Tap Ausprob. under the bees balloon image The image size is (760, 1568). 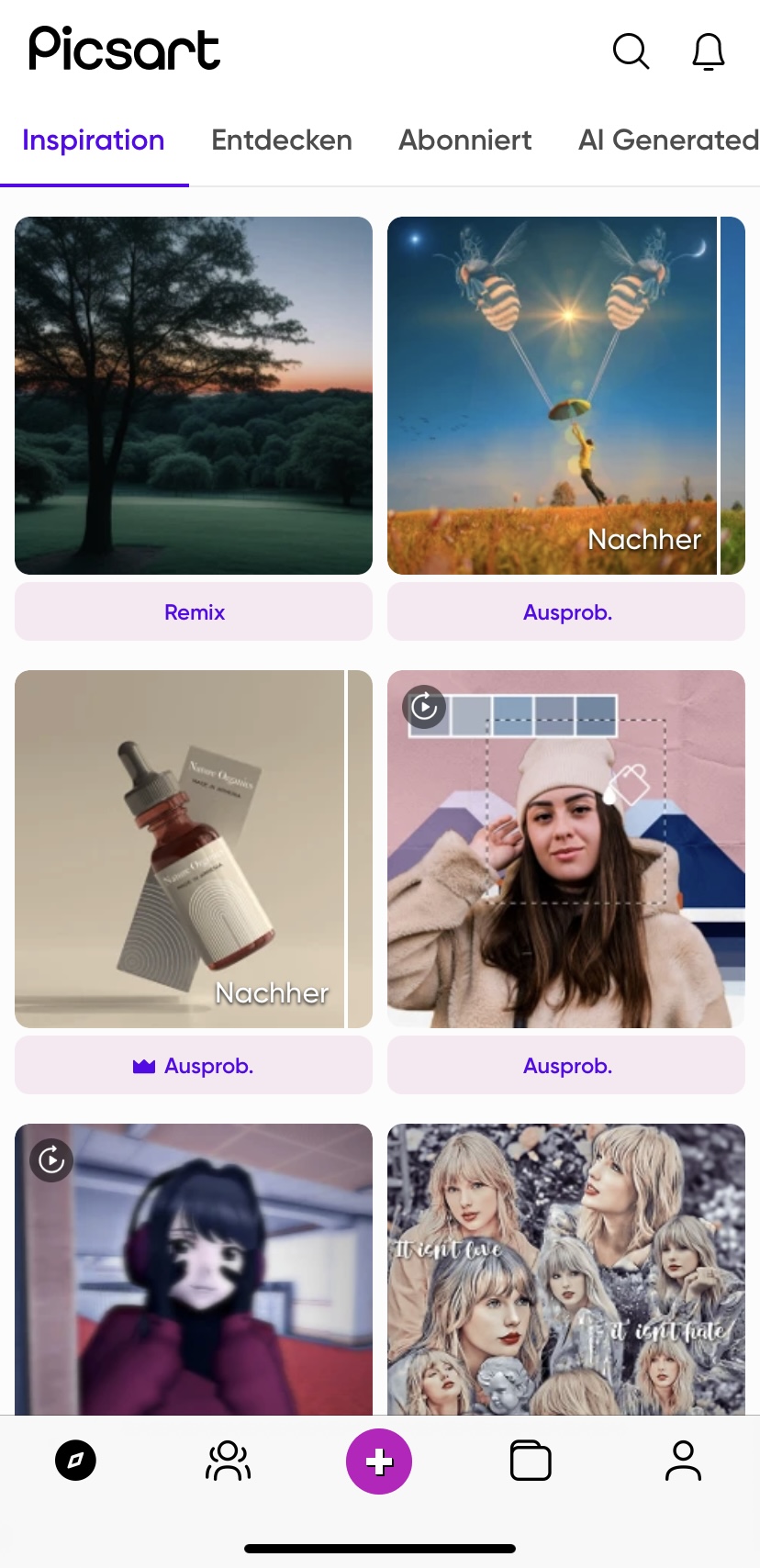tap(566, 611)
